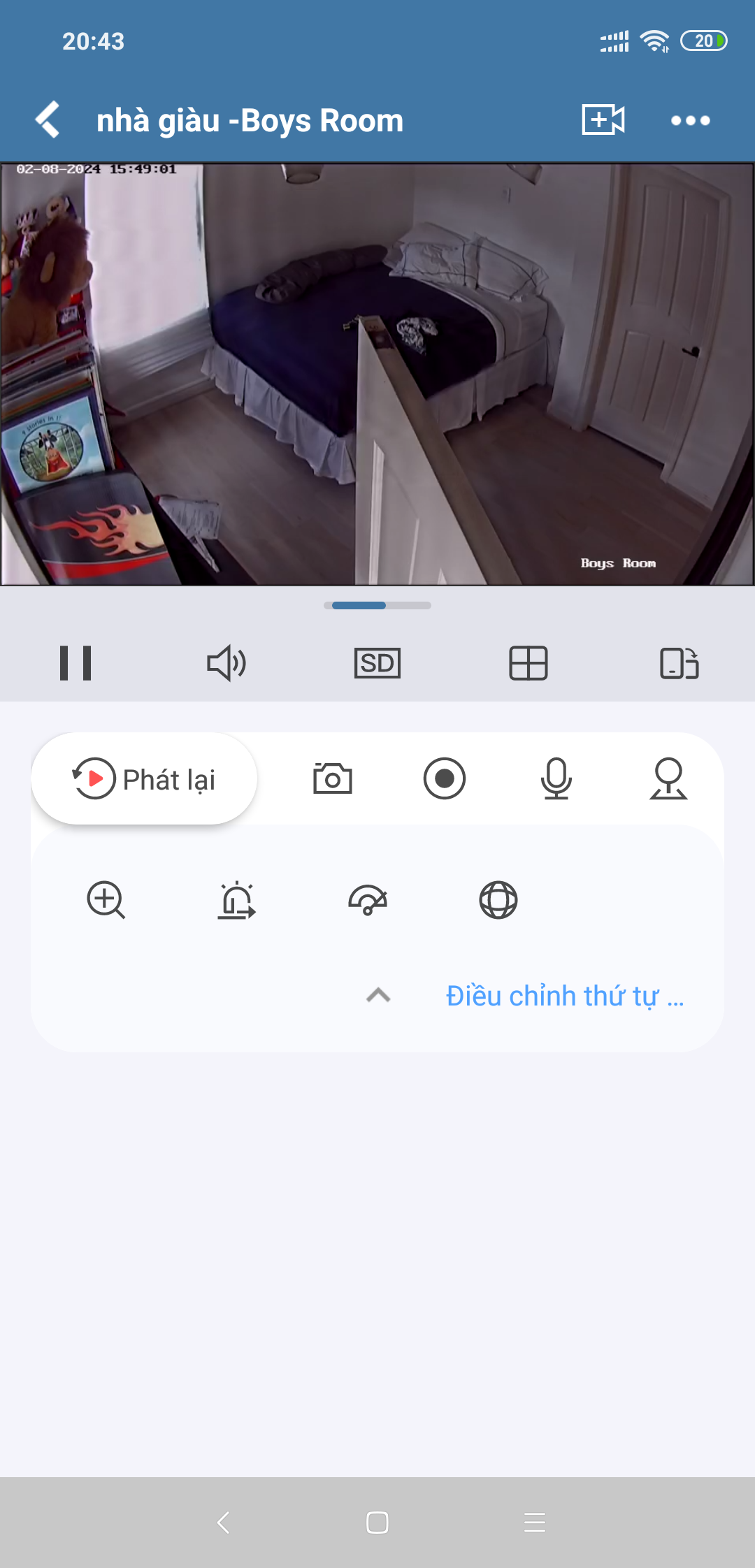Toggle SD video quality setting
This screenshot has width=755, height=1568.
tap(377, 663)
